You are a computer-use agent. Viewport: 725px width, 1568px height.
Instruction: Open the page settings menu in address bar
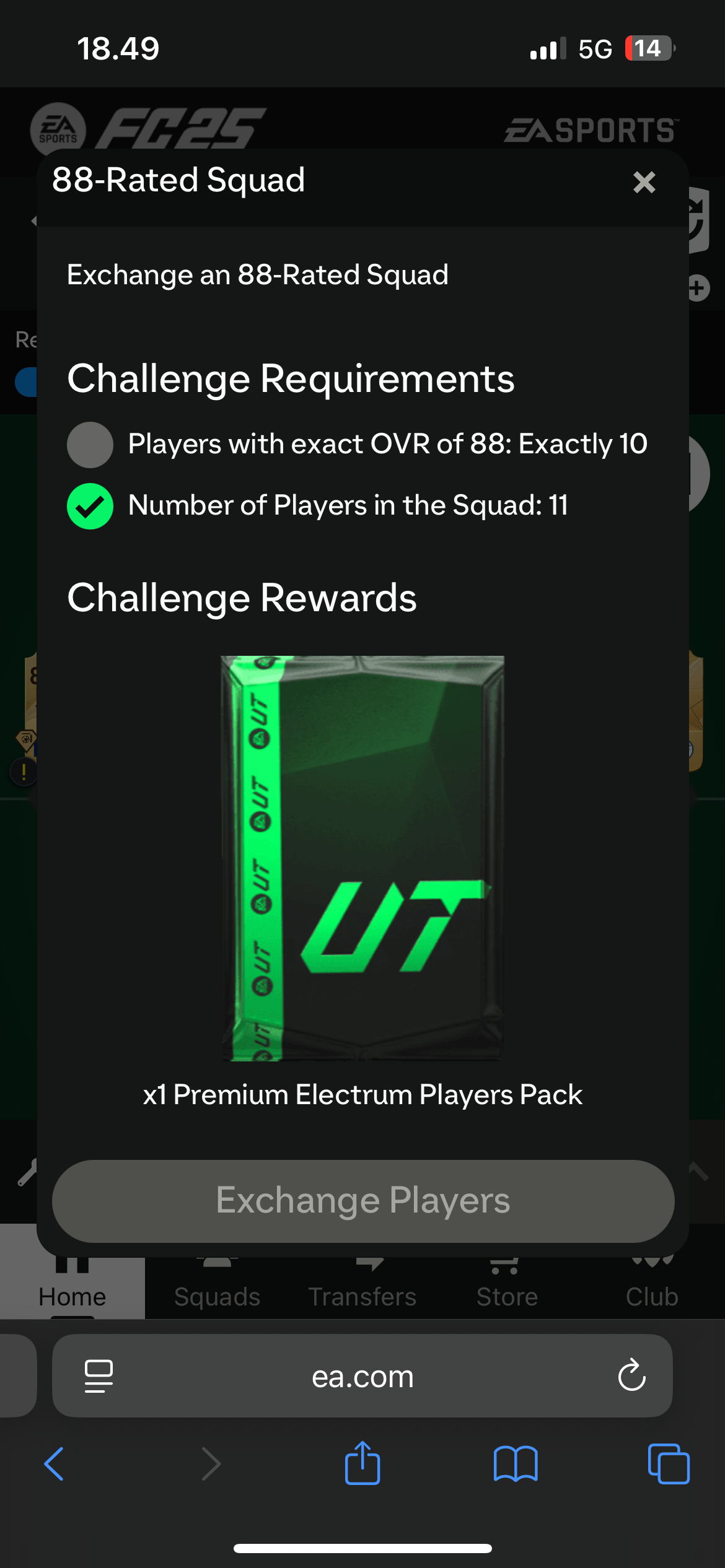[99, 1376]
